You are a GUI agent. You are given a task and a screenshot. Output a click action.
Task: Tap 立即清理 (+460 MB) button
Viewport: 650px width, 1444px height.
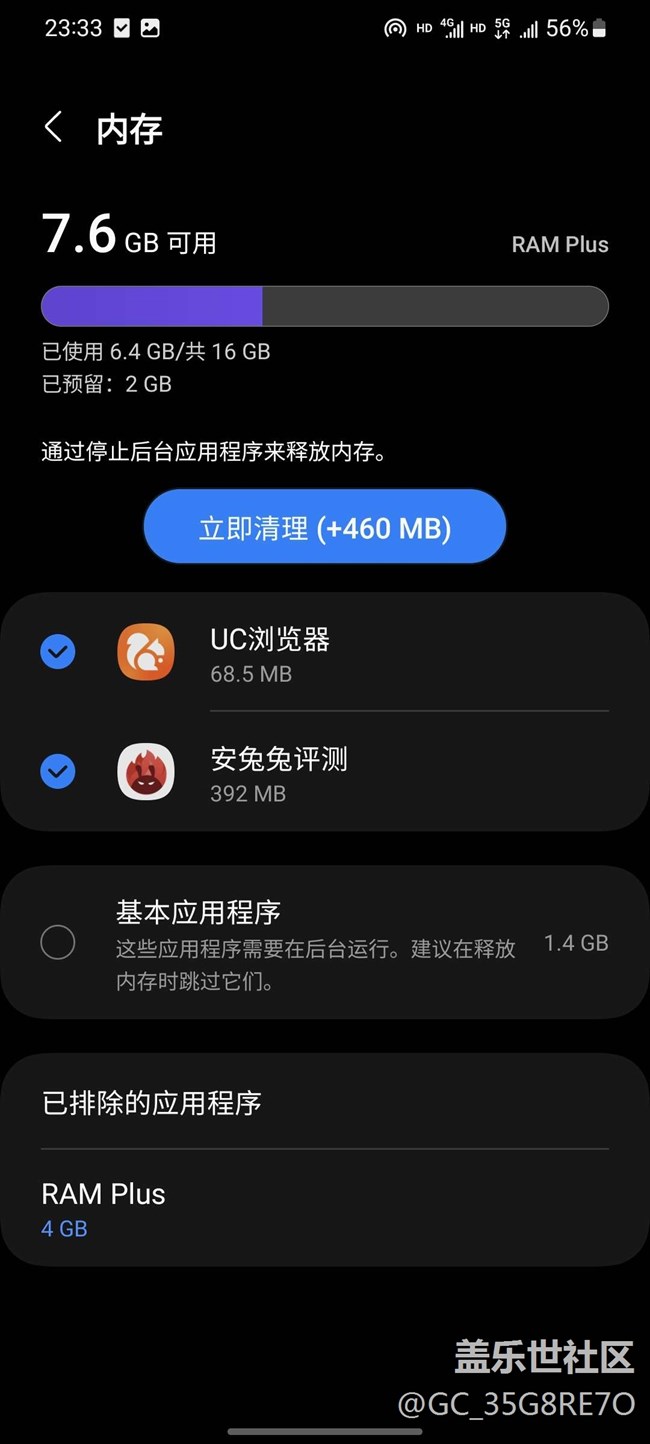pyautogui.click(x=324, y=527)
